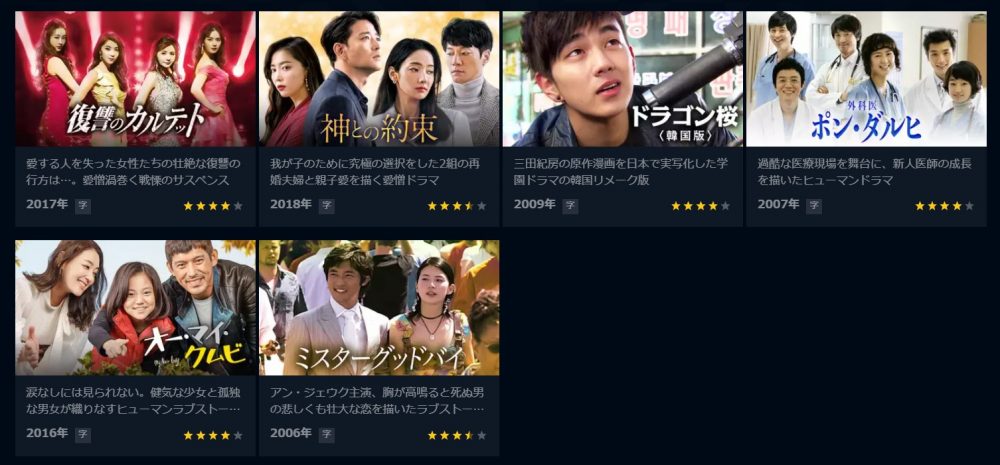The image size is (1000, 465).
Task: Open the オー・マイ・クムビ drama card
Action: [135, 308]
